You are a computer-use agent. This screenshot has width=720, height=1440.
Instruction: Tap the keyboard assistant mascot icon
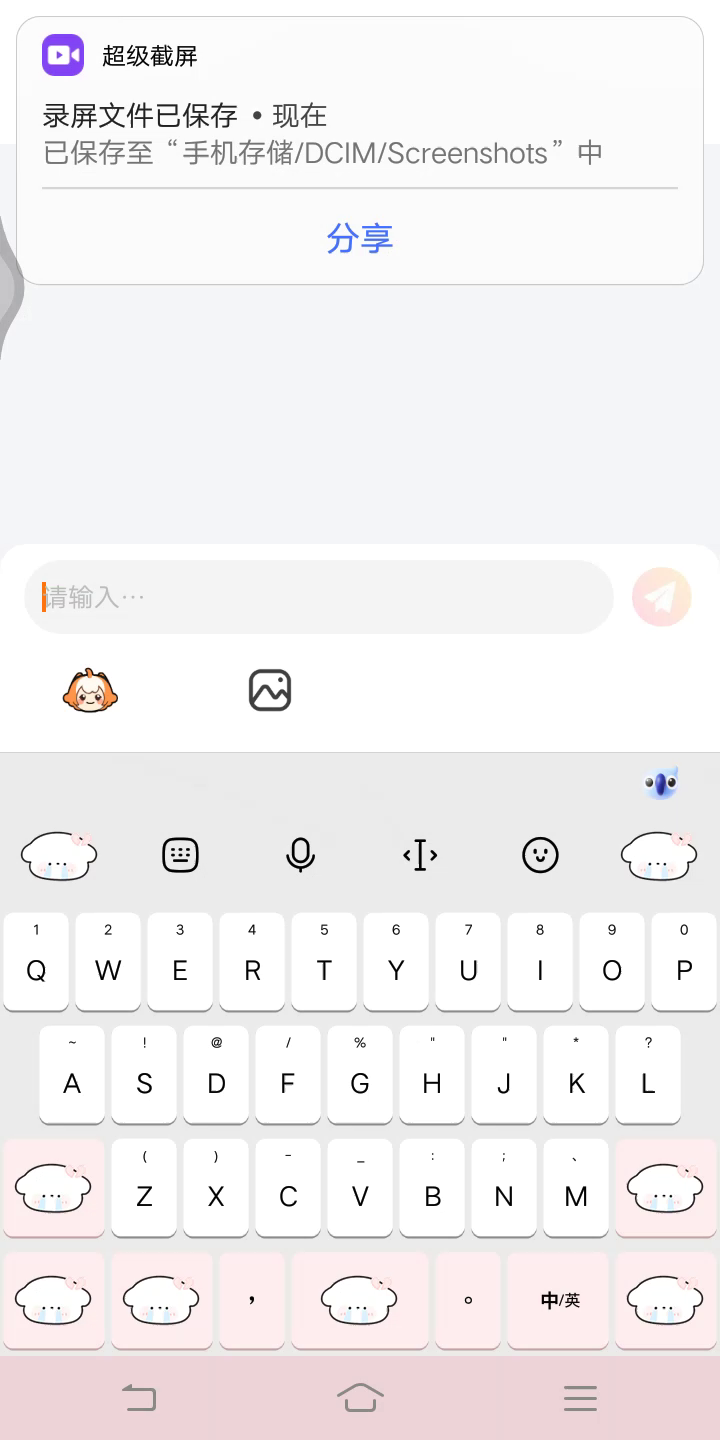[661, 784]
